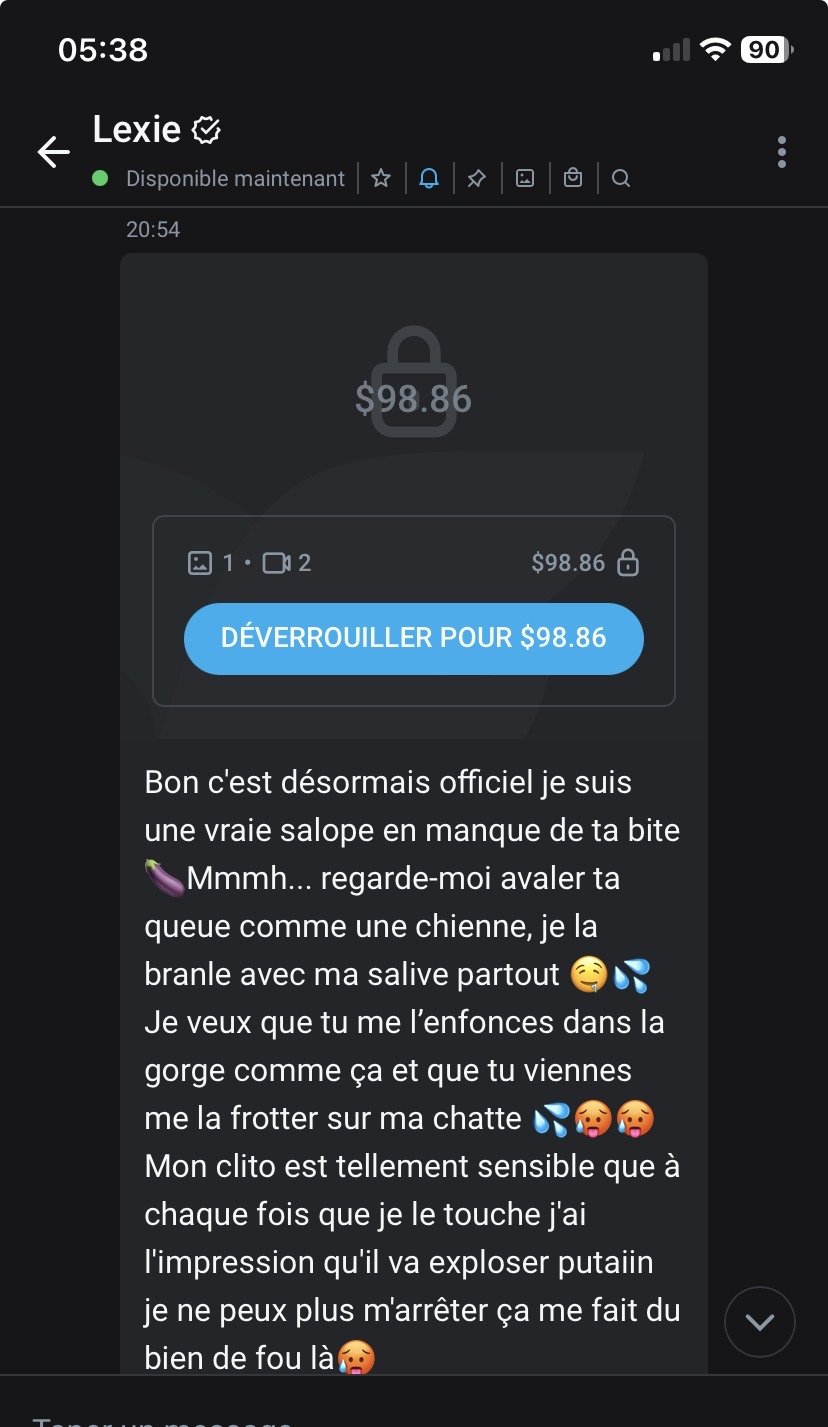Go back using the arrow icon
Image resolution: width=828 pixels, height=1427 pixels.
click(x=54, y=152)
